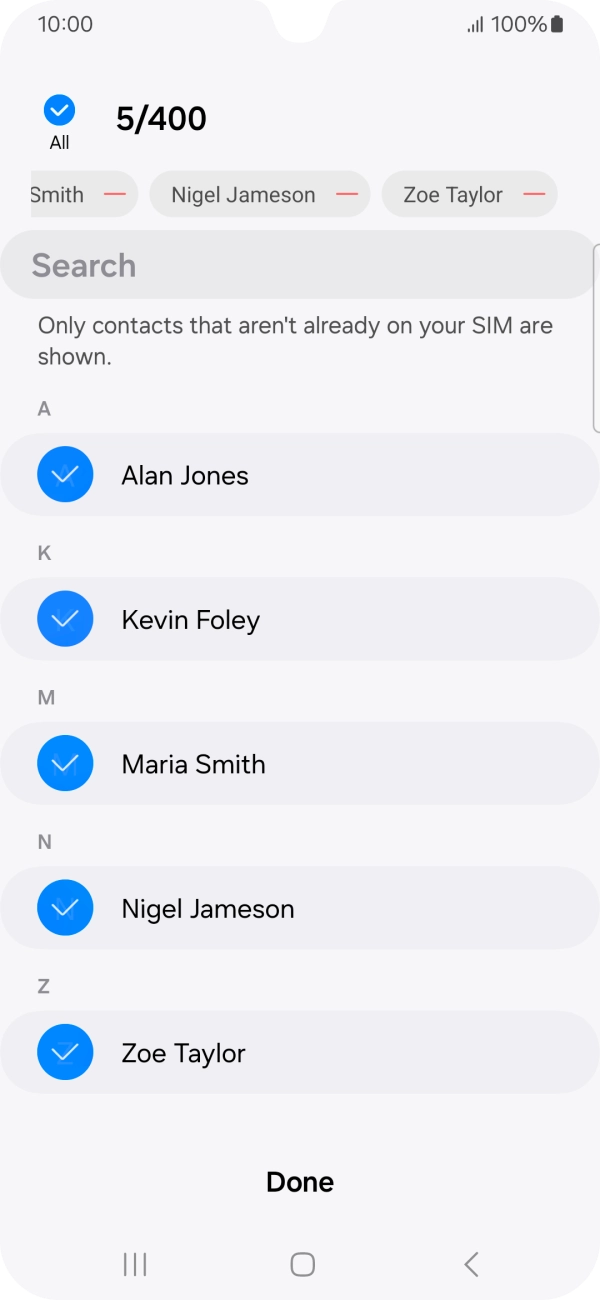Screen dimensions: 600x1300
Task: Go back using the system back button
Action: point(471,1264)
